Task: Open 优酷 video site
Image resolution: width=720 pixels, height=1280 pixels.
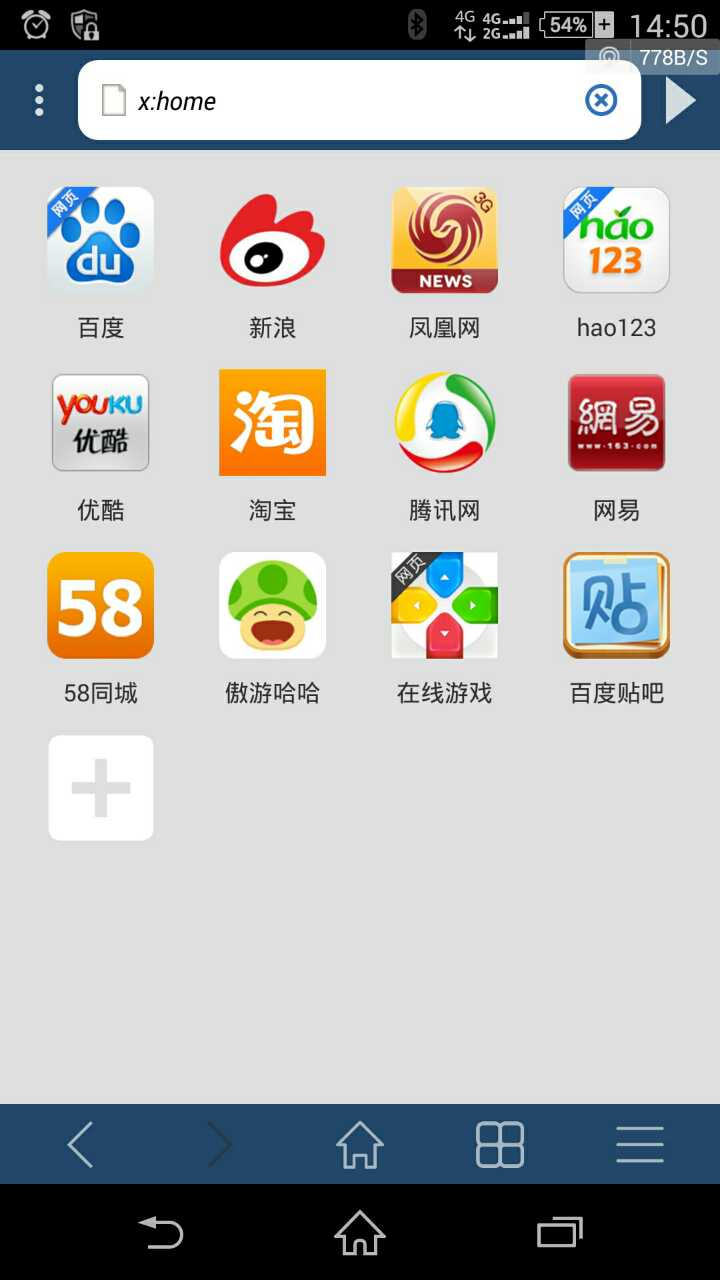Action: coord(100,423)
